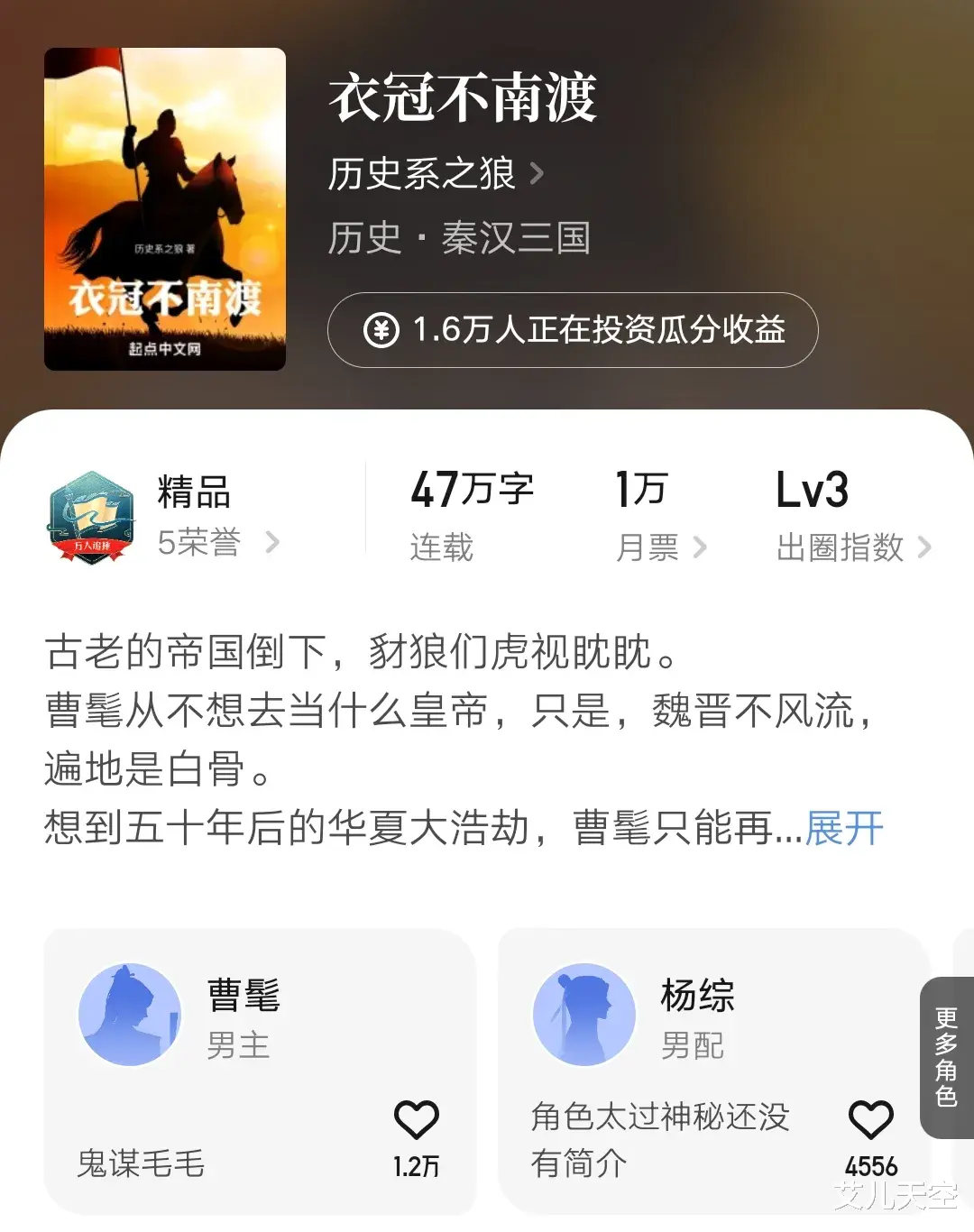Like the character 曹髦
Screen dimensions: 974x1232
coord(417,1121)
